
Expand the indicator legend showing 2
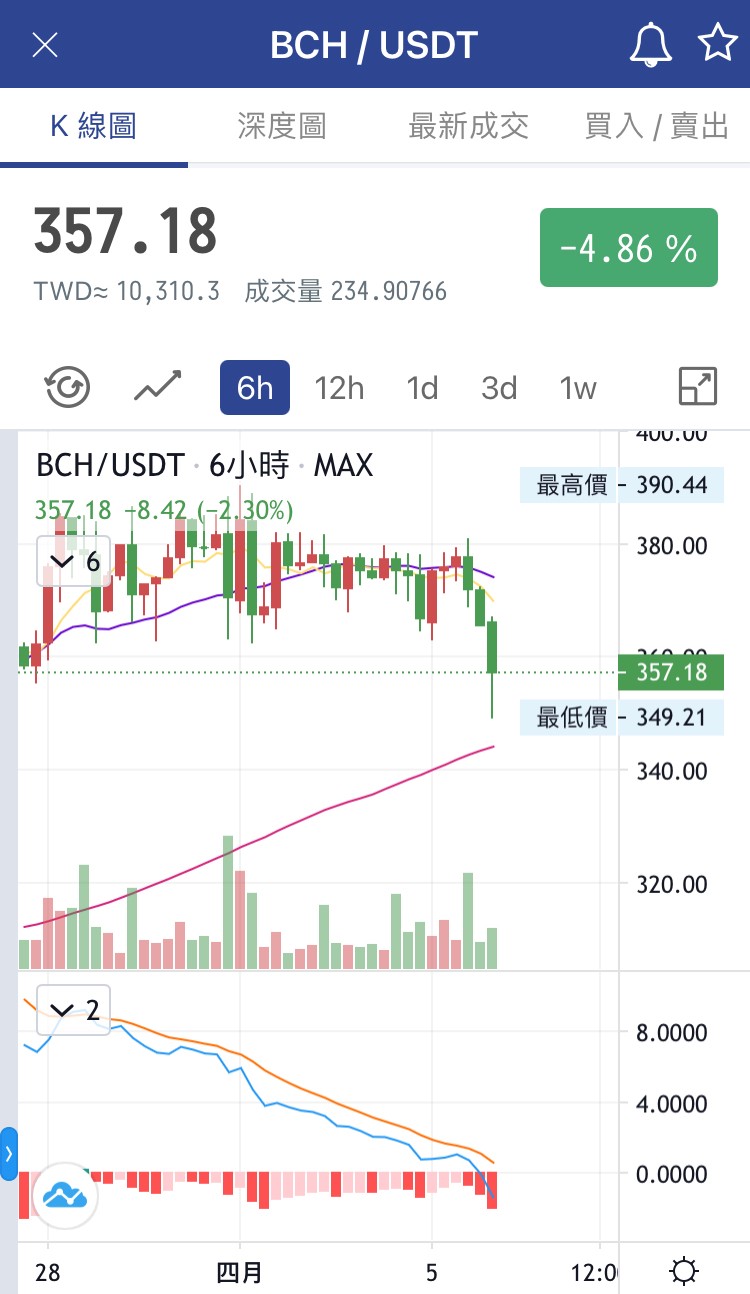coord(74,1010)
